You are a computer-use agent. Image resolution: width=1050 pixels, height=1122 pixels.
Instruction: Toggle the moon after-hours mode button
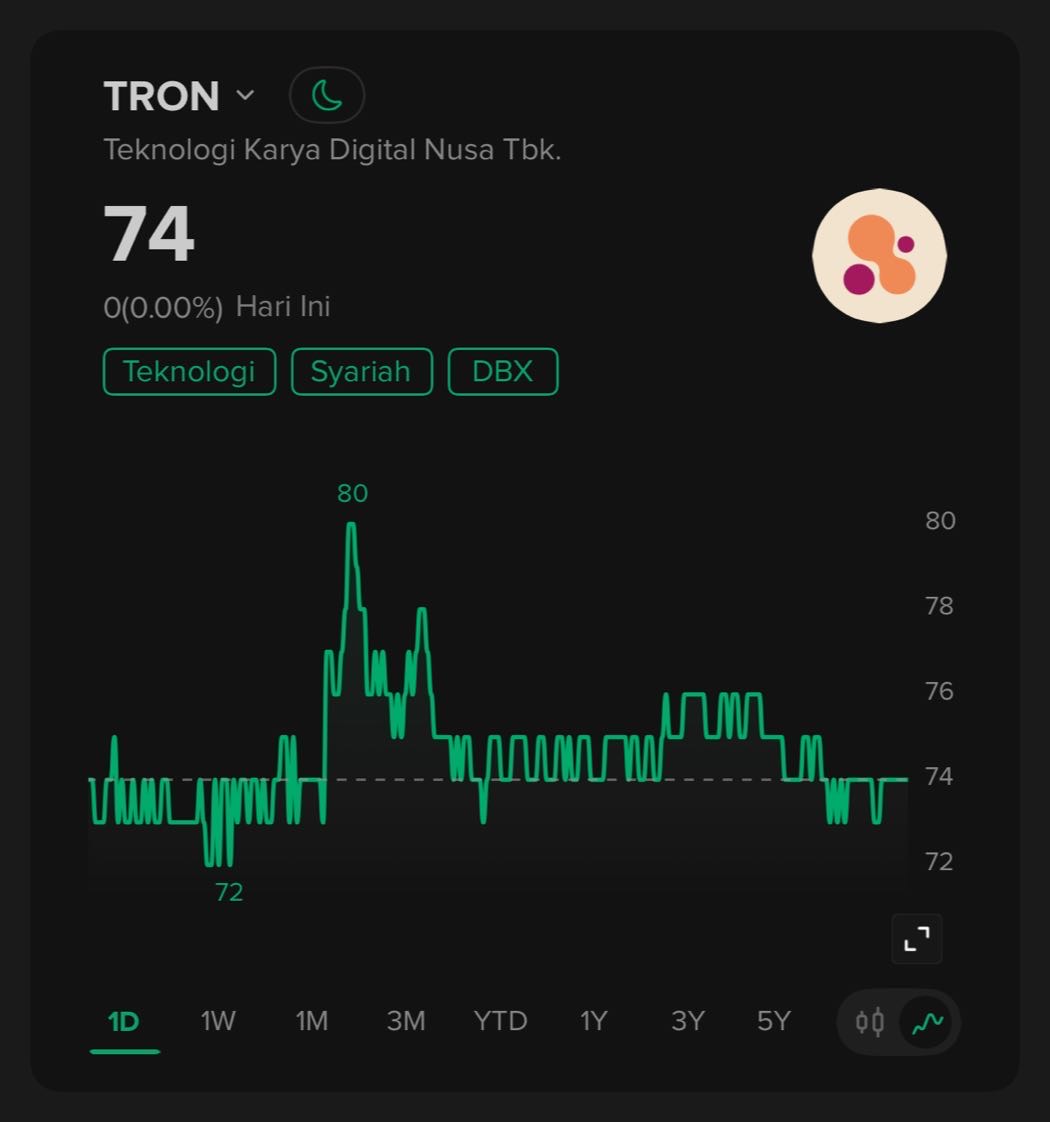coord(327,96)
